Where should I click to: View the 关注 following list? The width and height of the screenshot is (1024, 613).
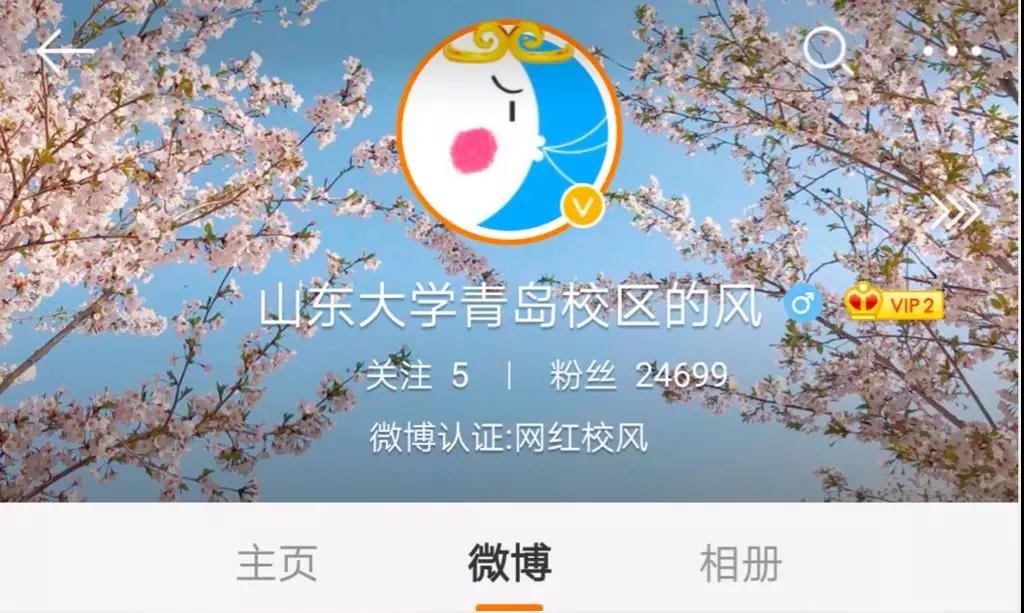tap(417, 375)
